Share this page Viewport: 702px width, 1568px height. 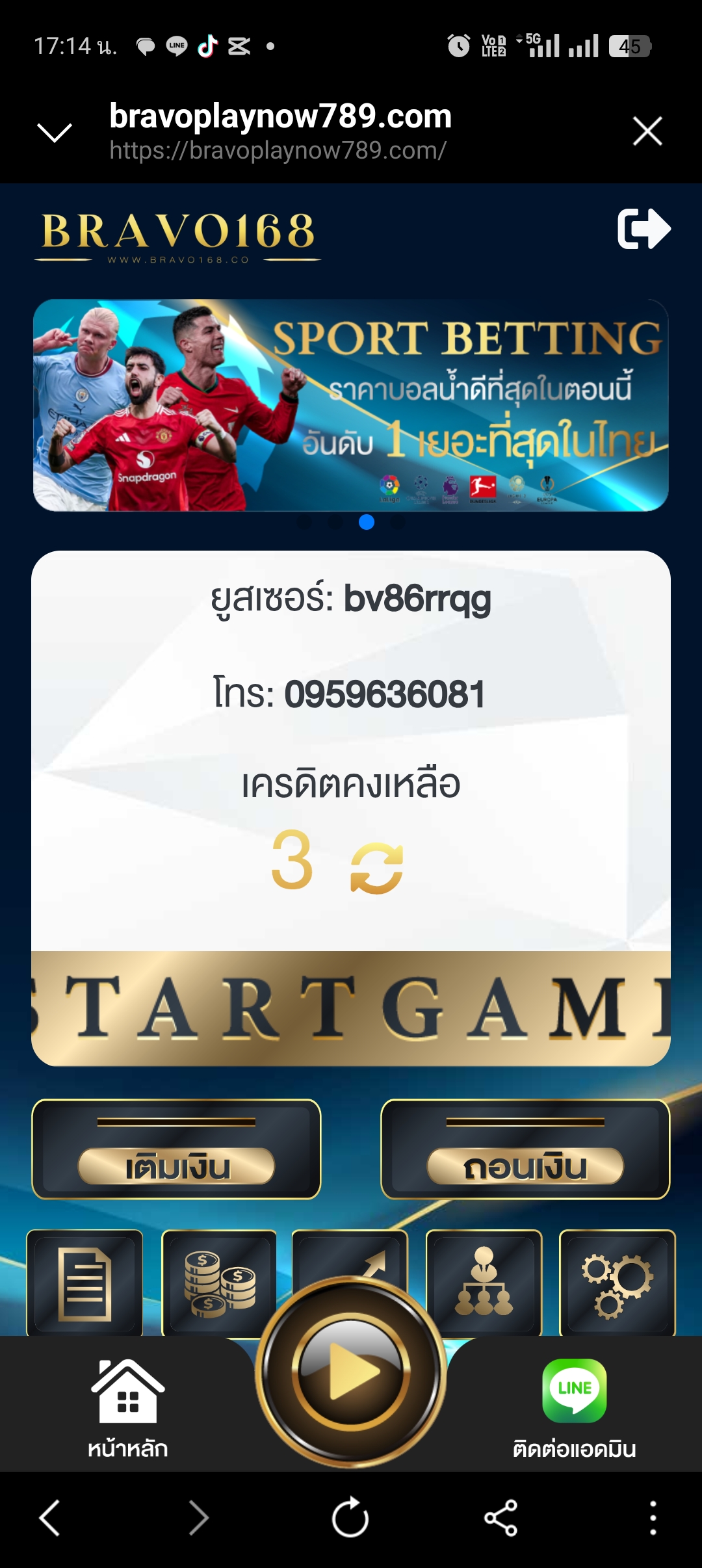click(501, 1519)
